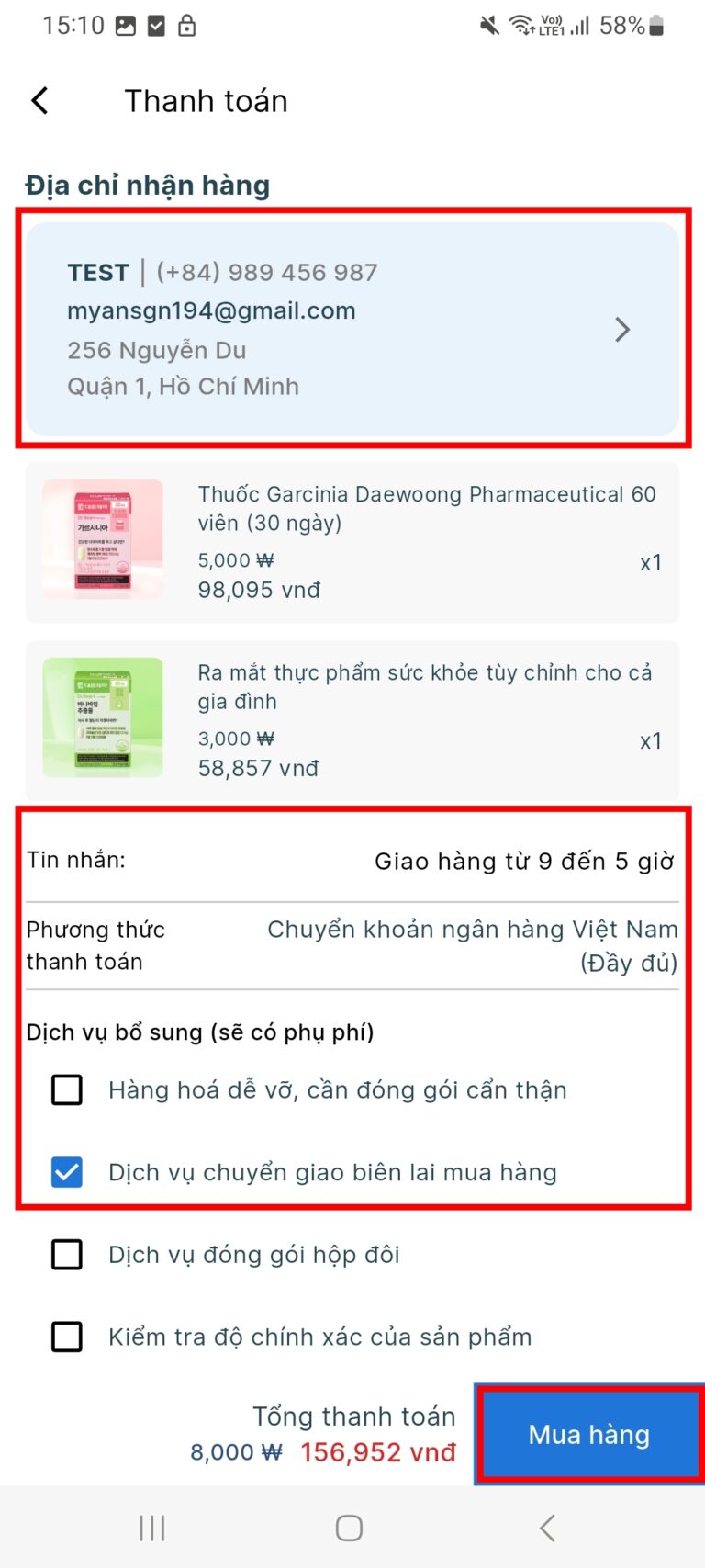Select Kiểm tra độ chính xác của sản phẩm
705x1568 pixels.
pos(67,1337)
